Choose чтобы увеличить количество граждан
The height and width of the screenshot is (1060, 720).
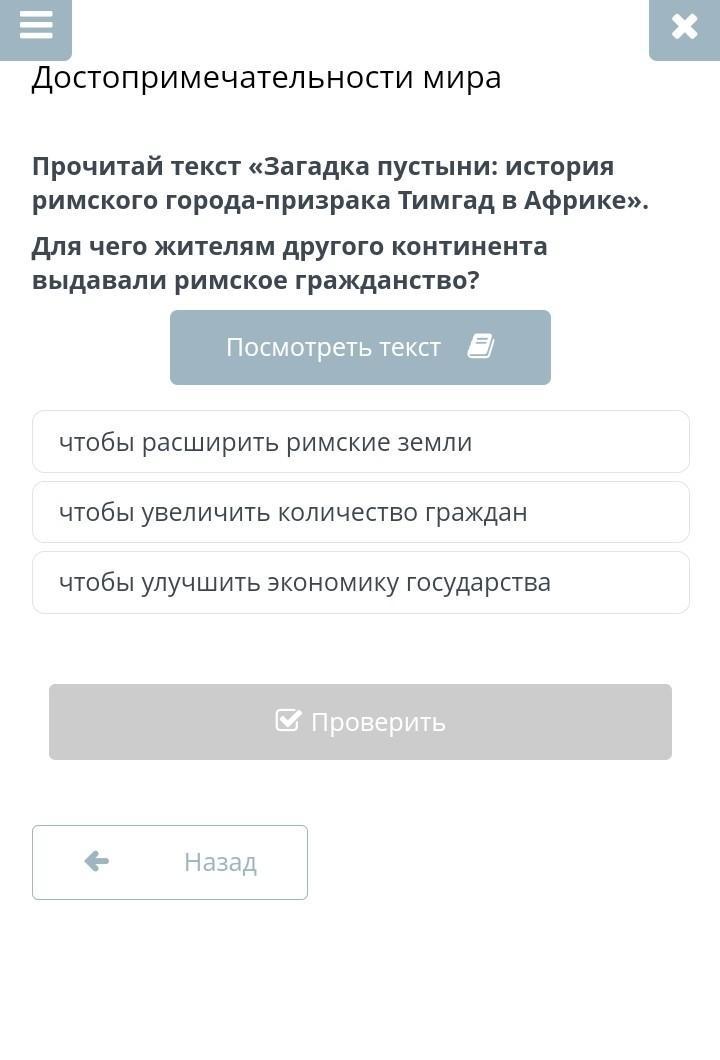point(361,512)
